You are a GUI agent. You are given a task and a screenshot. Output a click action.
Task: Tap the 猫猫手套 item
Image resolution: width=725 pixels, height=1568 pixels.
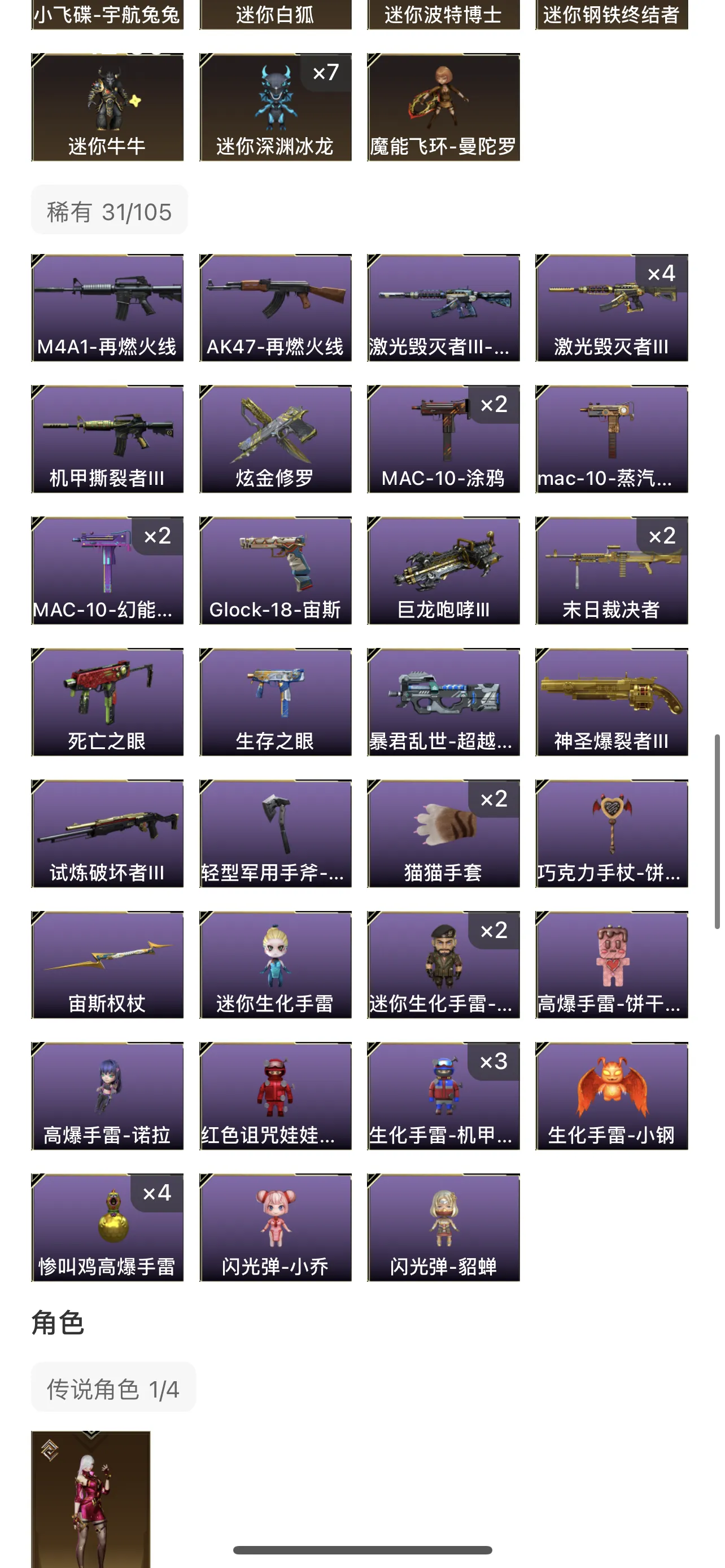click(x=443, y=833)
